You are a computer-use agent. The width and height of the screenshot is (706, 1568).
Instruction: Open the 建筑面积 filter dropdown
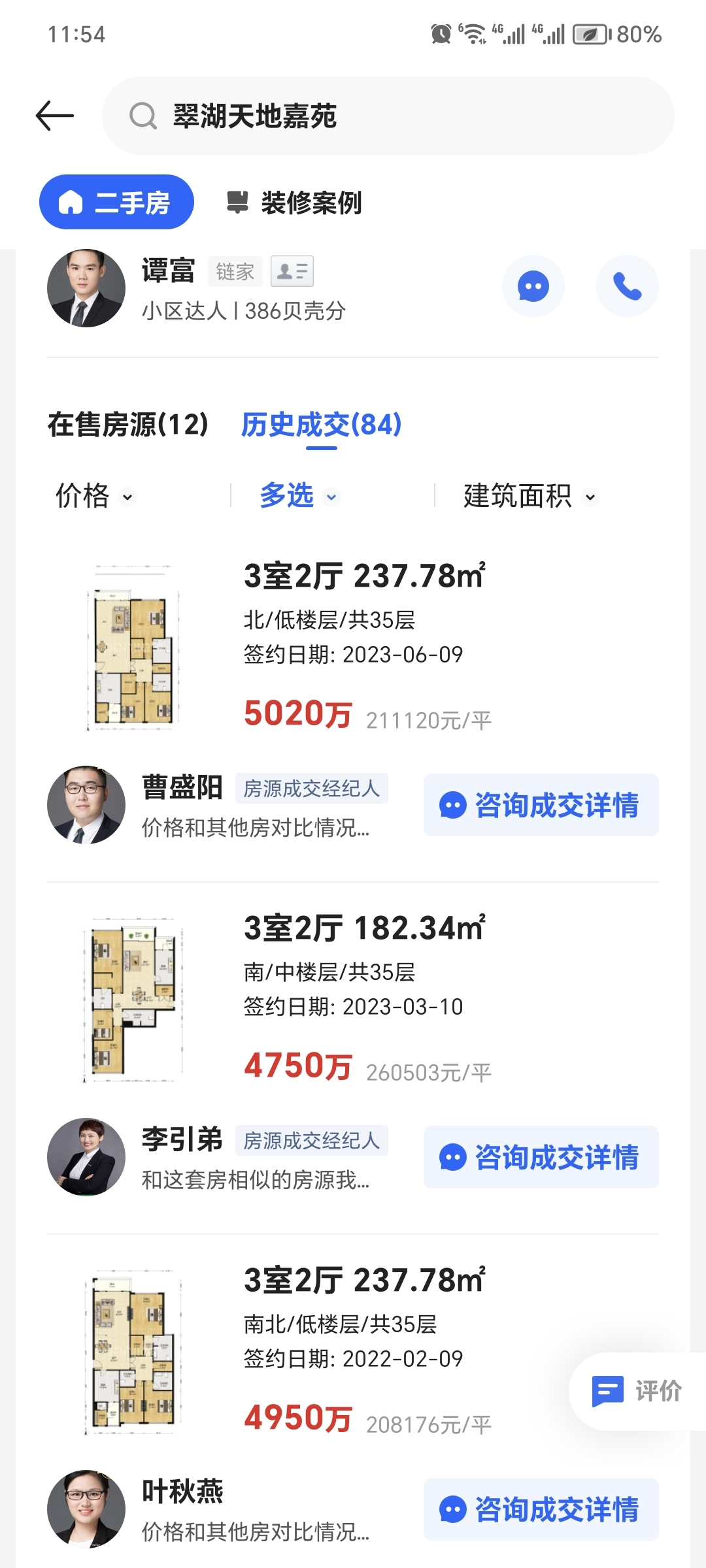coord(520,497)
